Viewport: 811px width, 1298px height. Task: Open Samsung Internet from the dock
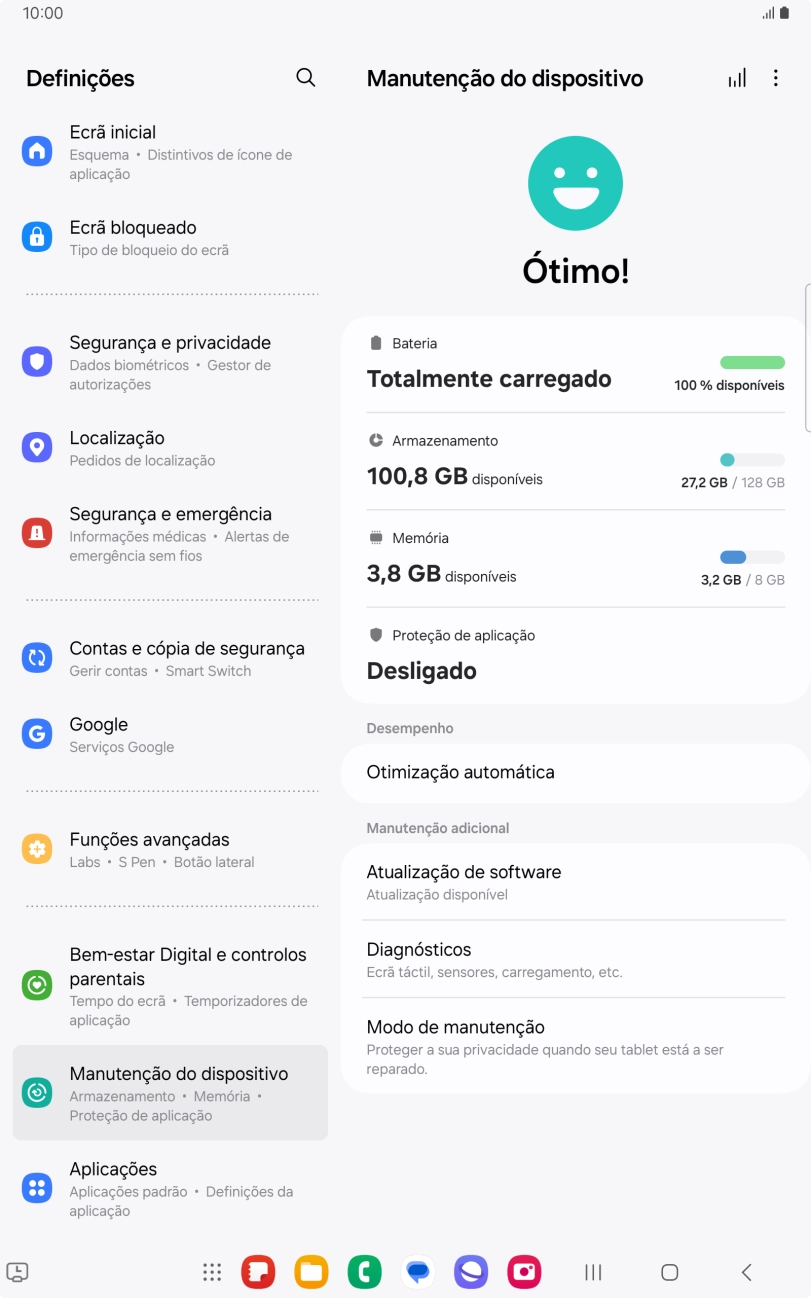(x=470, y=1271)
